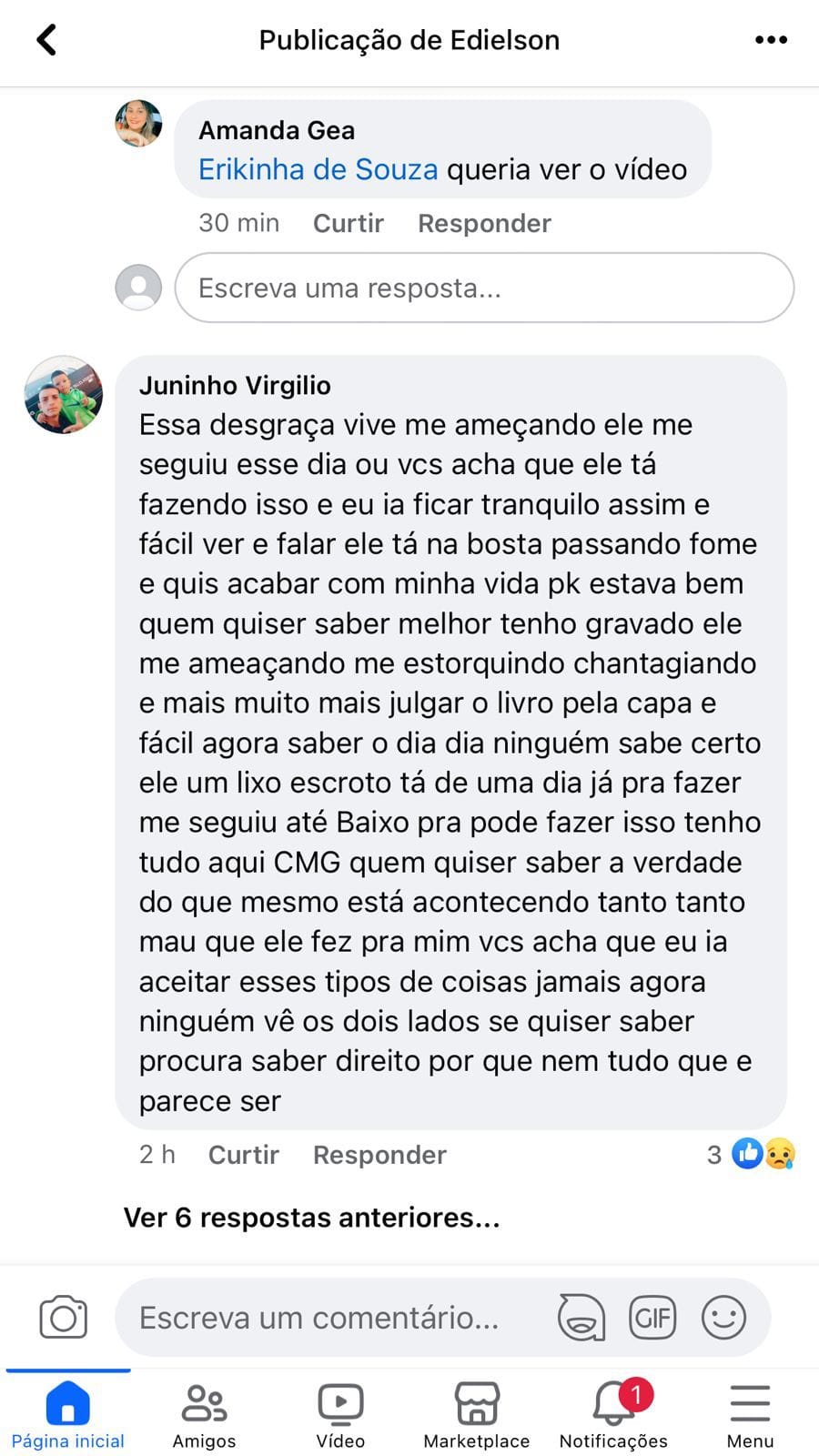
Task: Reply to Amanda Gea's comment
Action: click(x=484, y=223)
